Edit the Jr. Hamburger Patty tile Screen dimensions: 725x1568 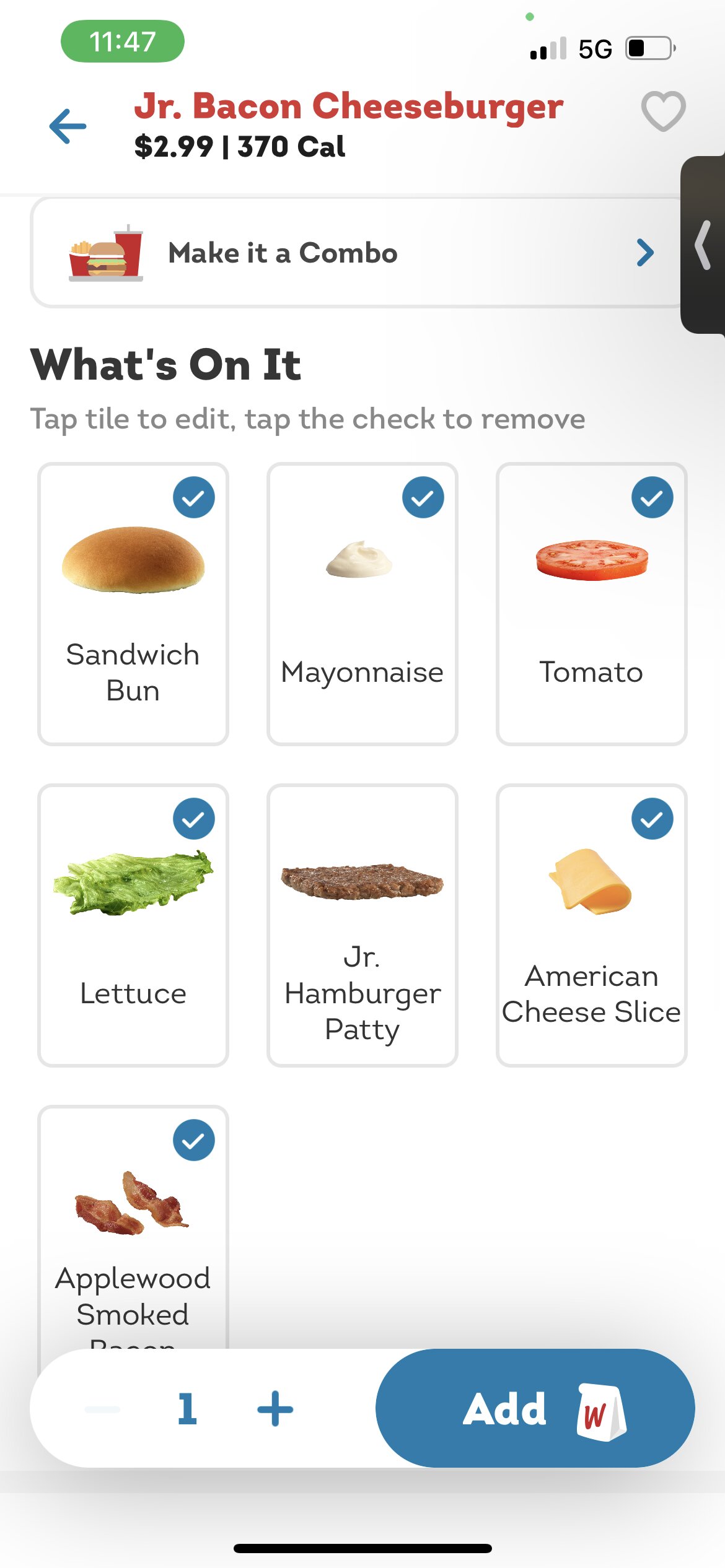[x=362, y=925]
